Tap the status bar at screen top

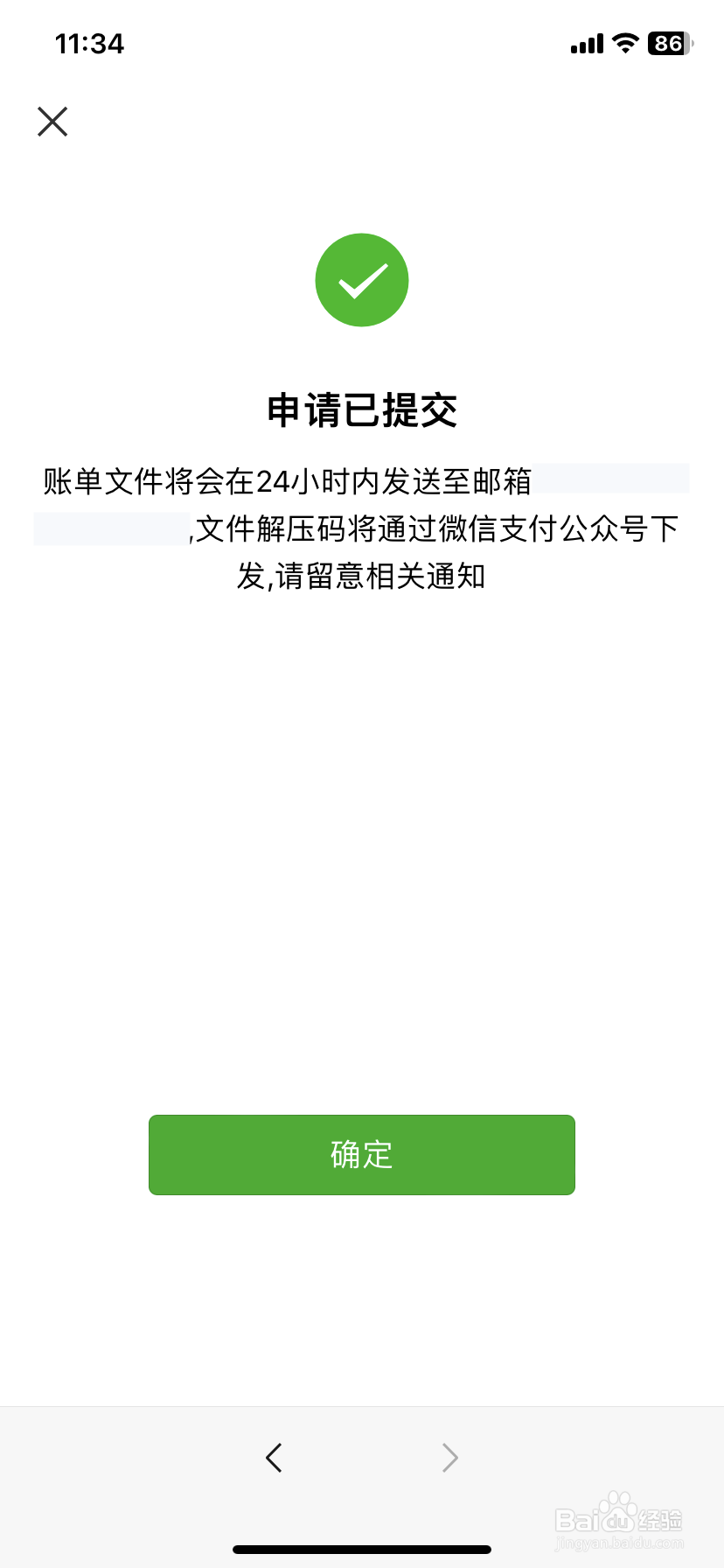[361, 43]
